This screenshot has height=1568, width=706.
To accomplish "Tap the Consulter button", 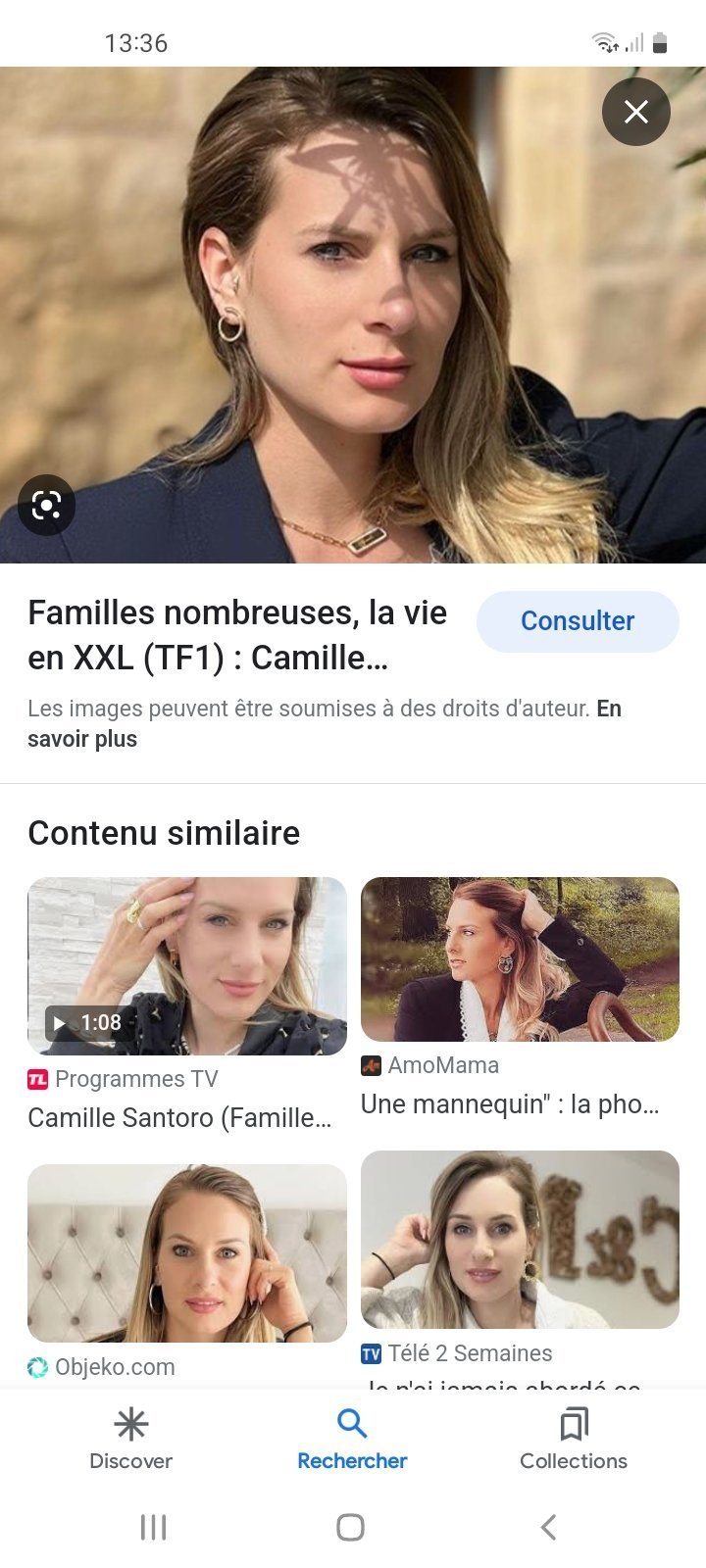I will [578, 621].
